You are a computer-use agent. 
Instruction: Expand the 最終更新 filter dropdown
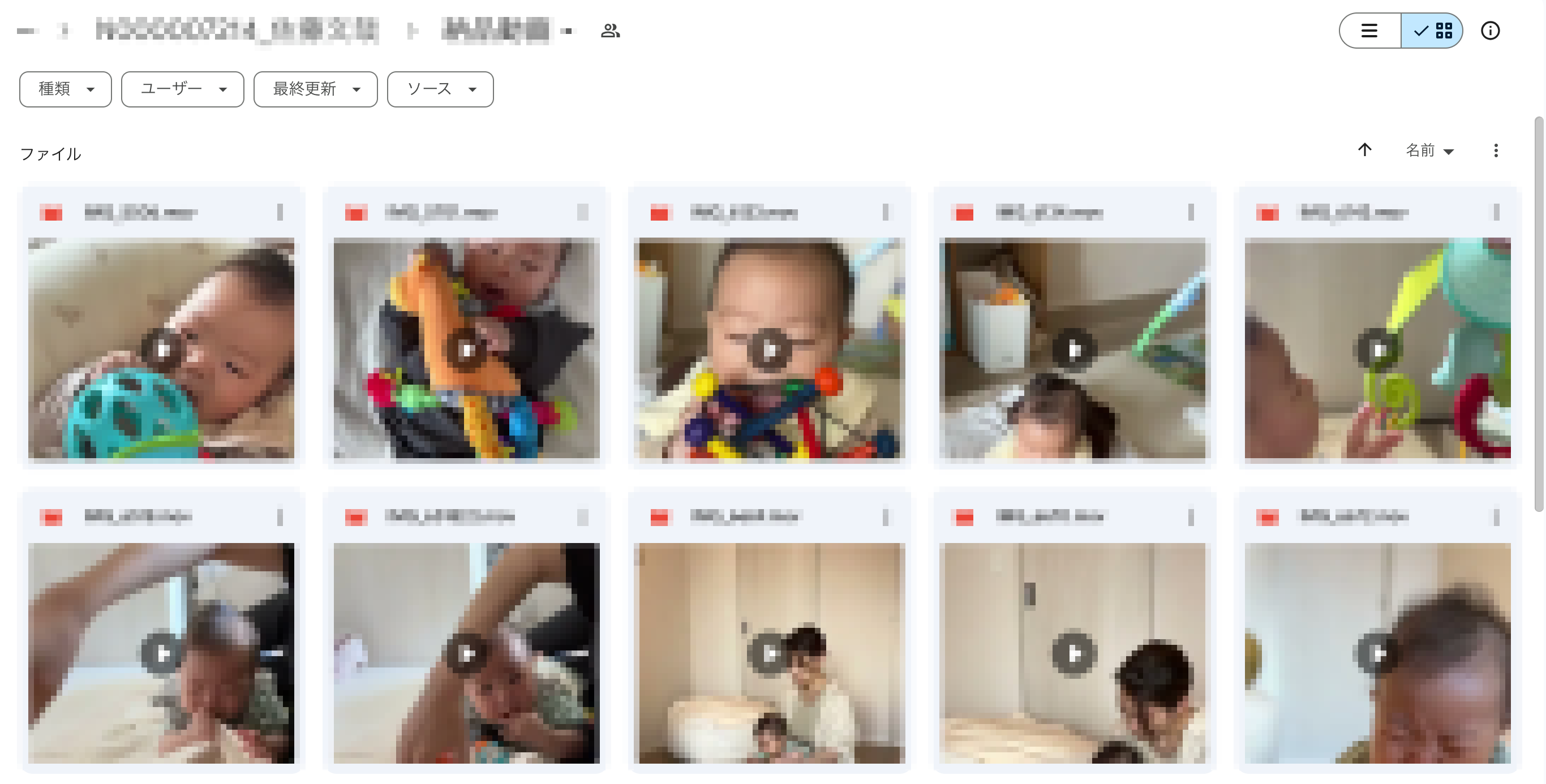[x=316, y=89]
